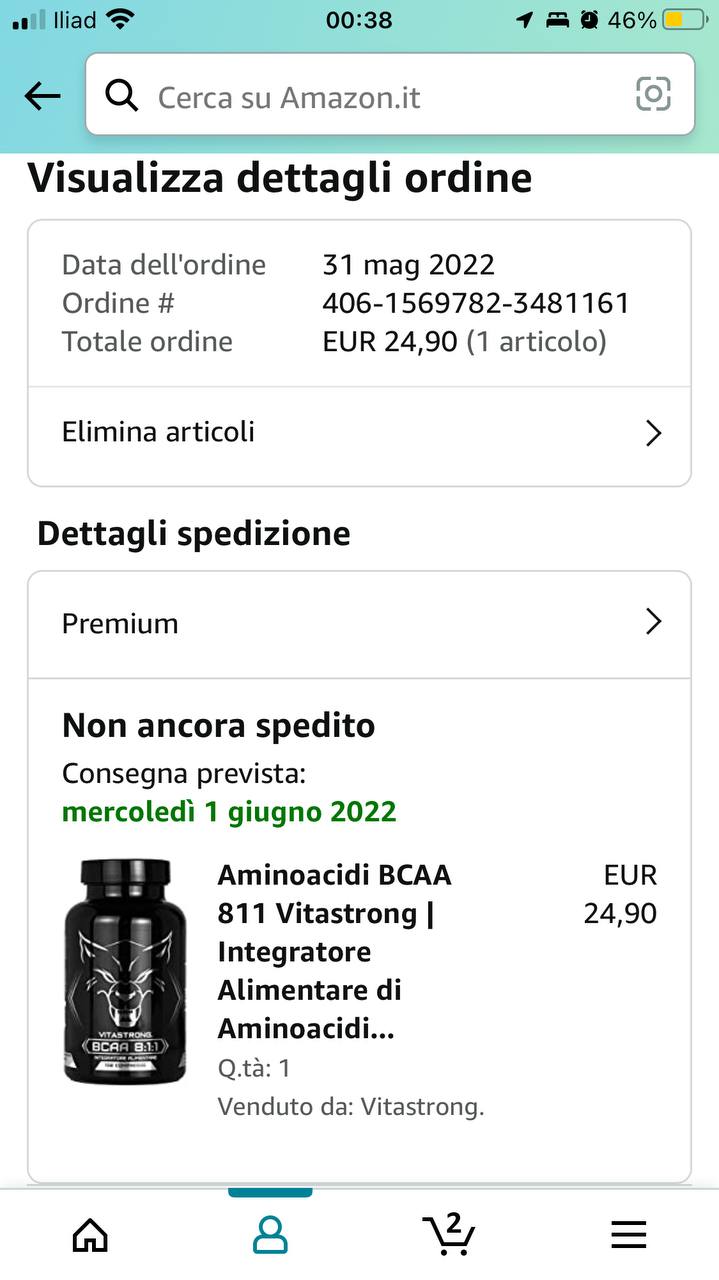Open the camera scan icon in search

pyautogui.click(x=653, y=95)
